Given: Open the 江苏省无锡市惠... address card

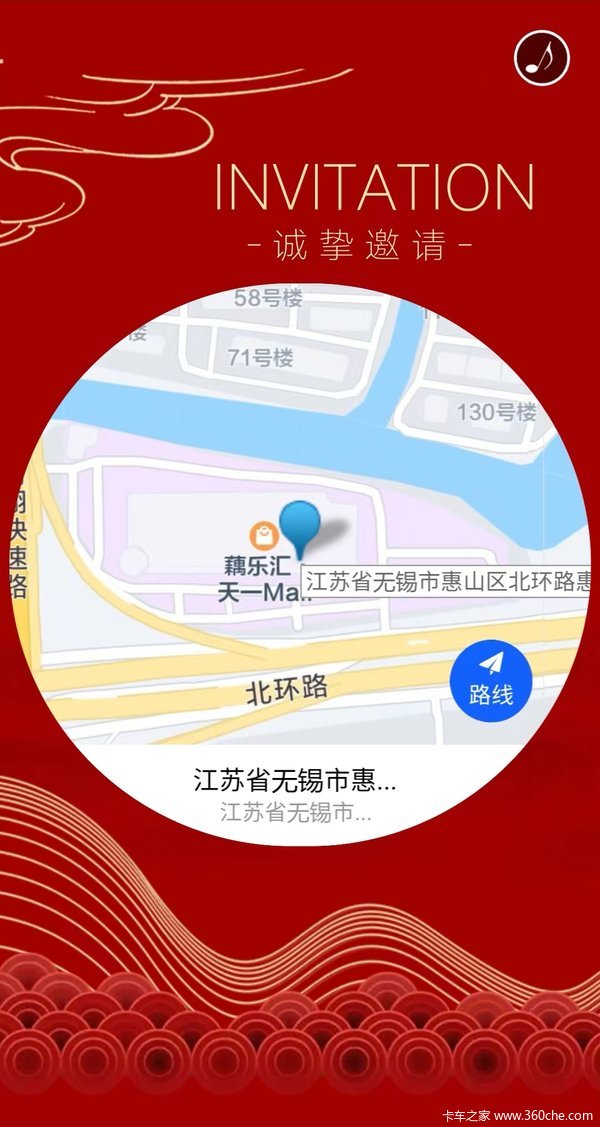Looking at the screenshot, I should pyautogui.click(x=295, y=794).
